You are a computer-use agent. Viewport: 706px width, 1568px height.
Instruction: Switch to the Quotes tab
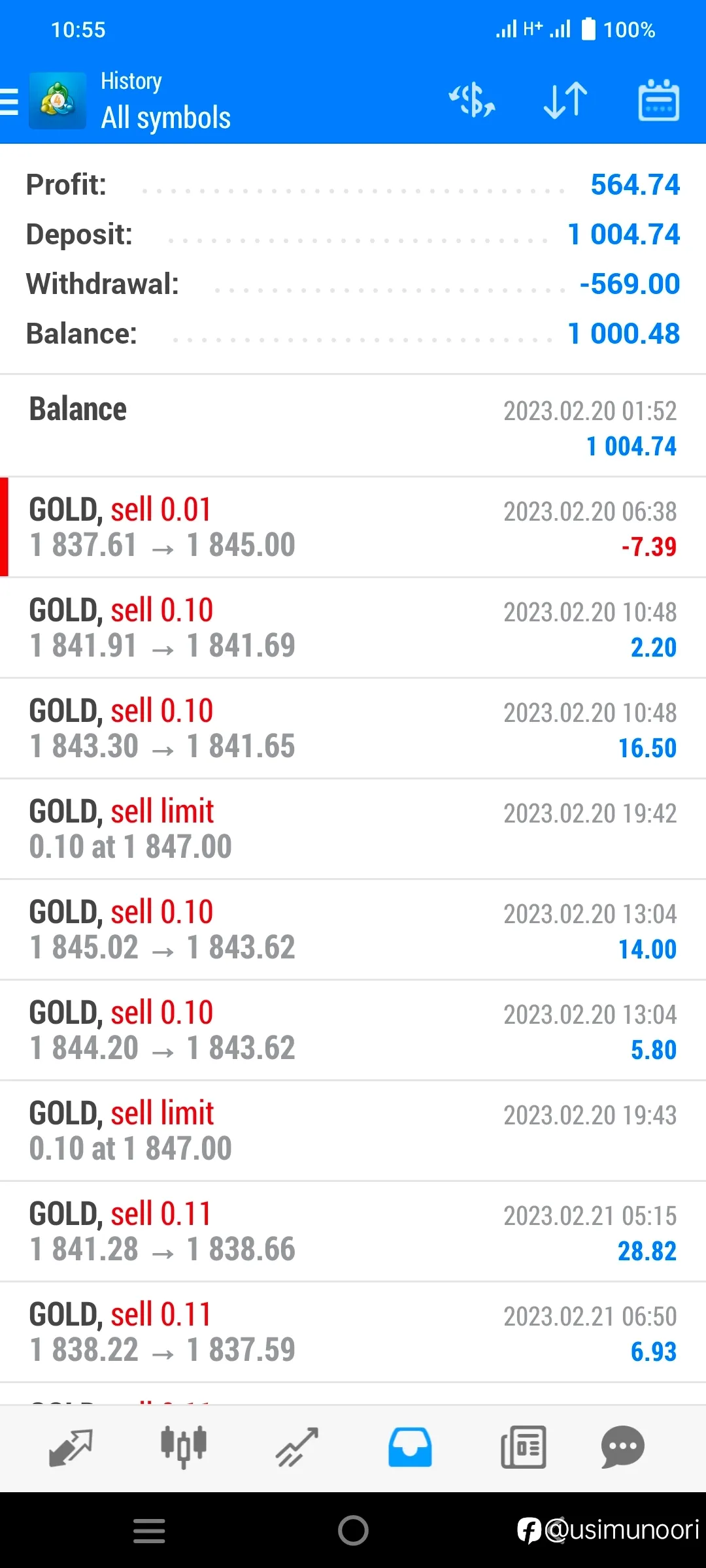click(x=71, y=1448)
